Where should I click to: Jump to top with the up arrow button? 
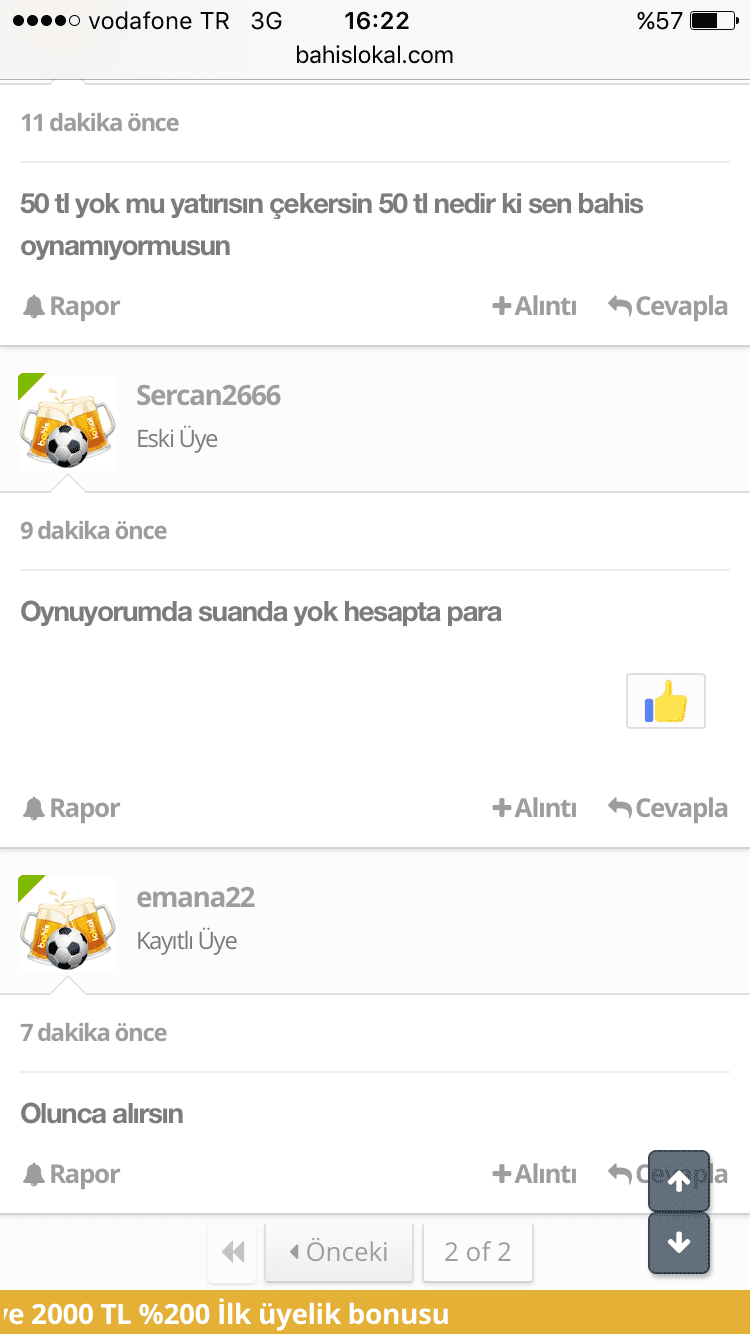(x=679, y=1181)
